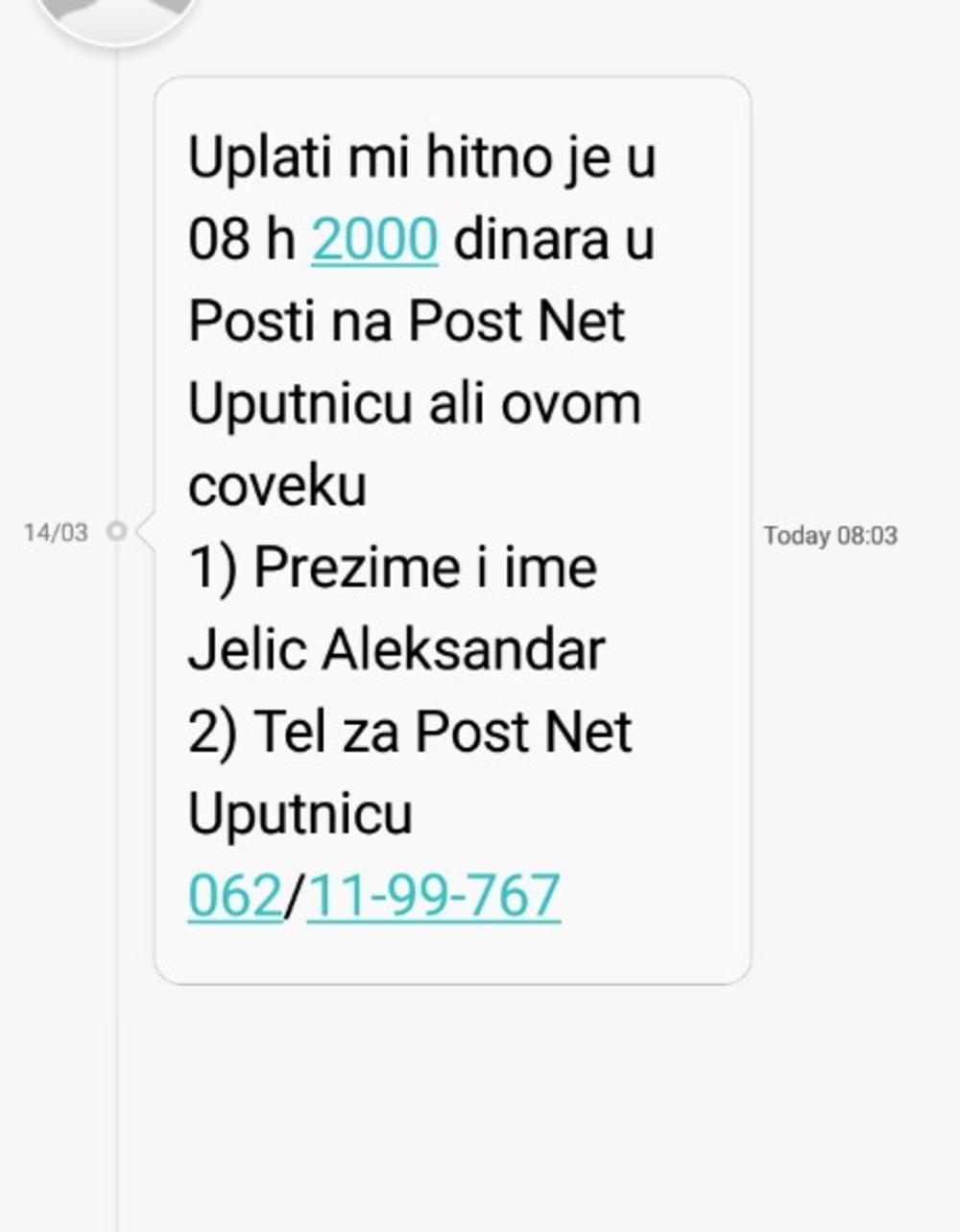Tap the conversation timeline line on the left
The width and height of the screenshot is (960, 1232).
click(x=117, y=1104)
